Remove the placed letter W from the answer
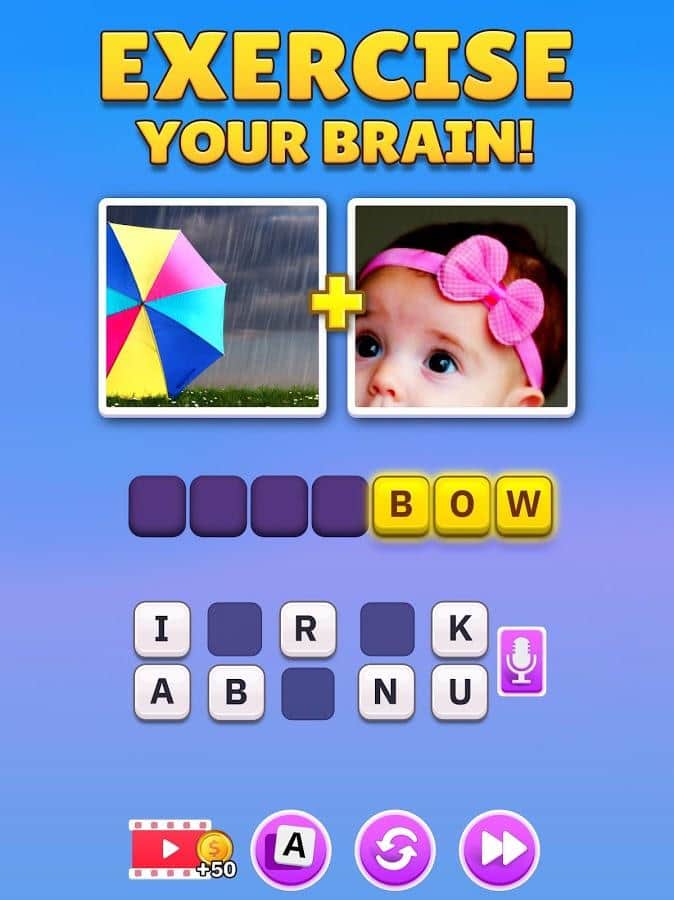The height and width of the screenshot is (900, 674). click(522, 505)
